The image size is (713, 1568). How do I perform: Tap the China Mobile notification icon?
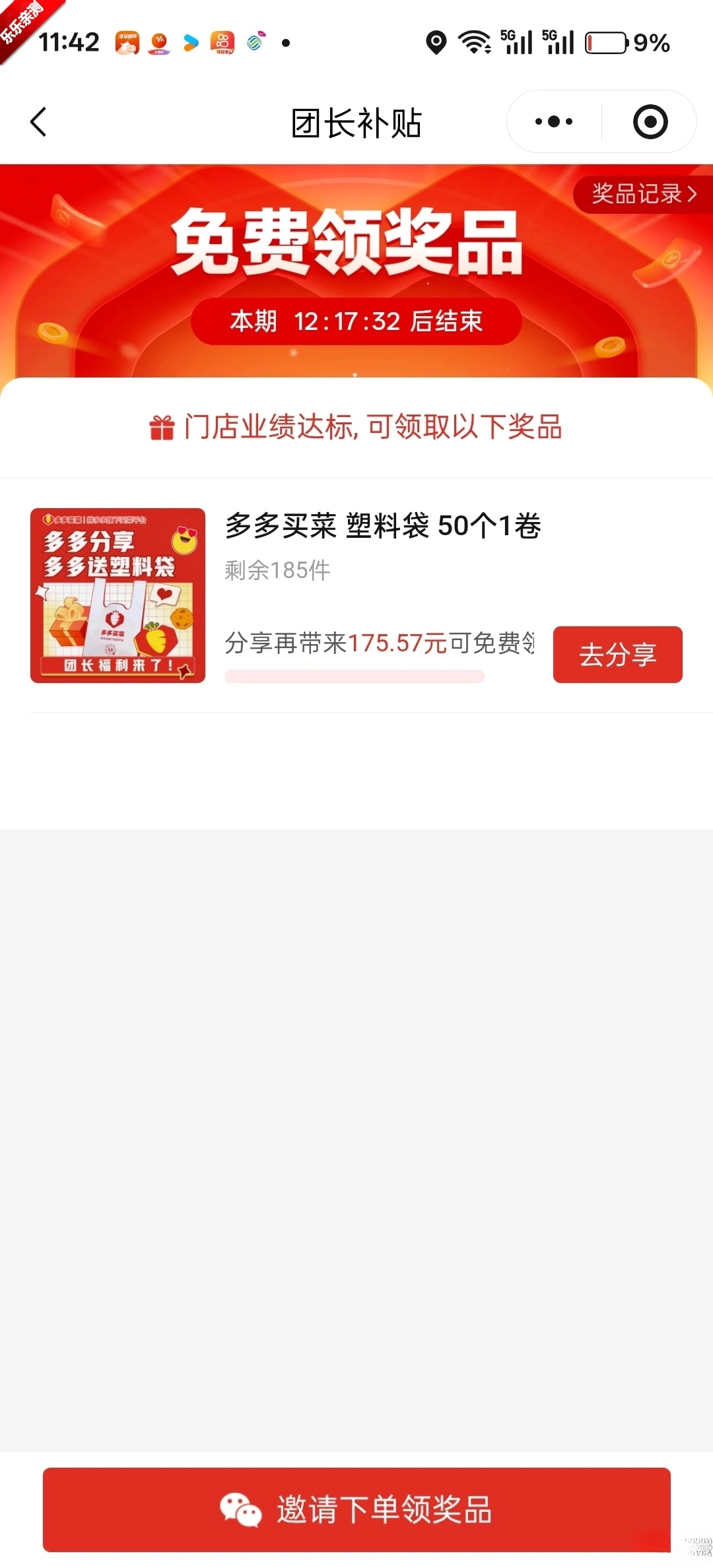(254, 41)
